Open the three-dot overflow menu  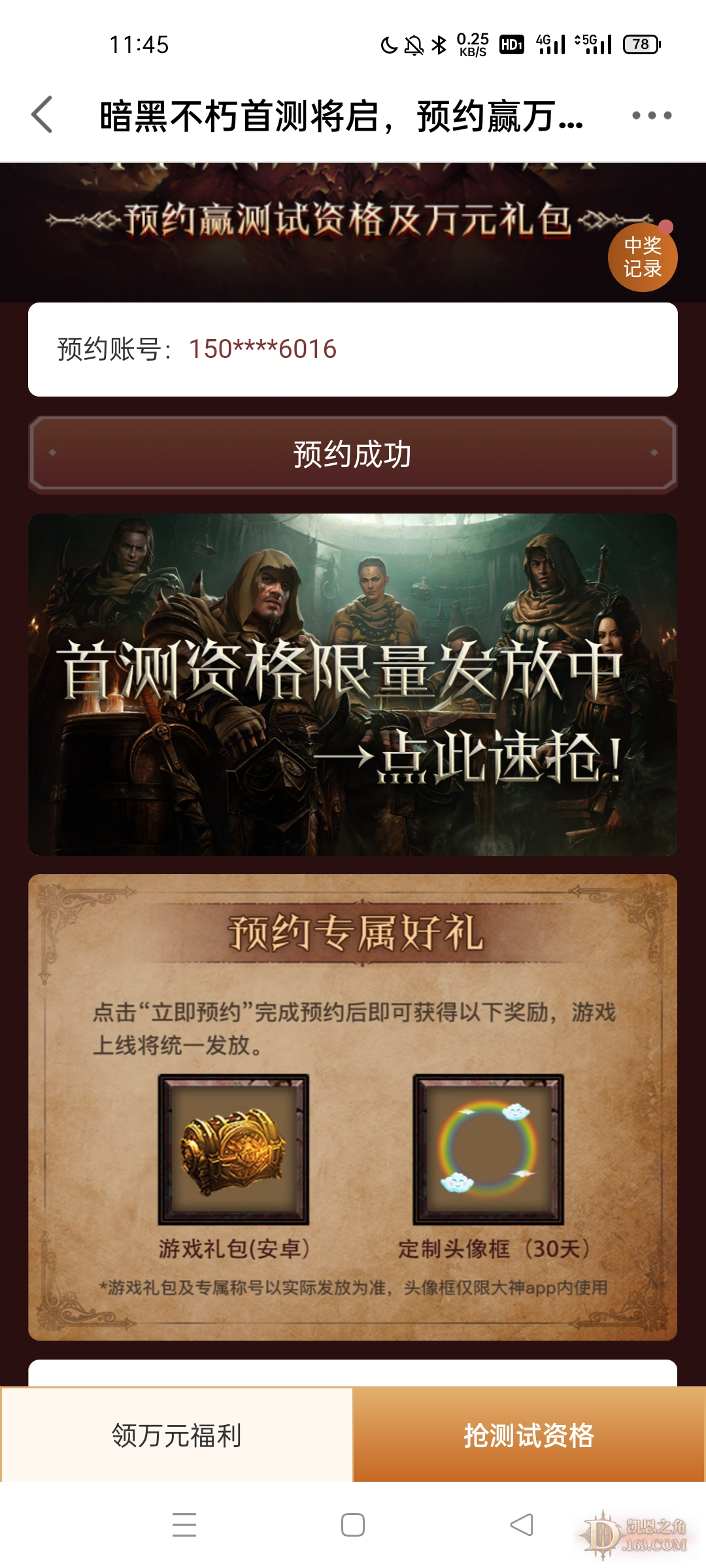pyautogui.click(x=651, y=116)
